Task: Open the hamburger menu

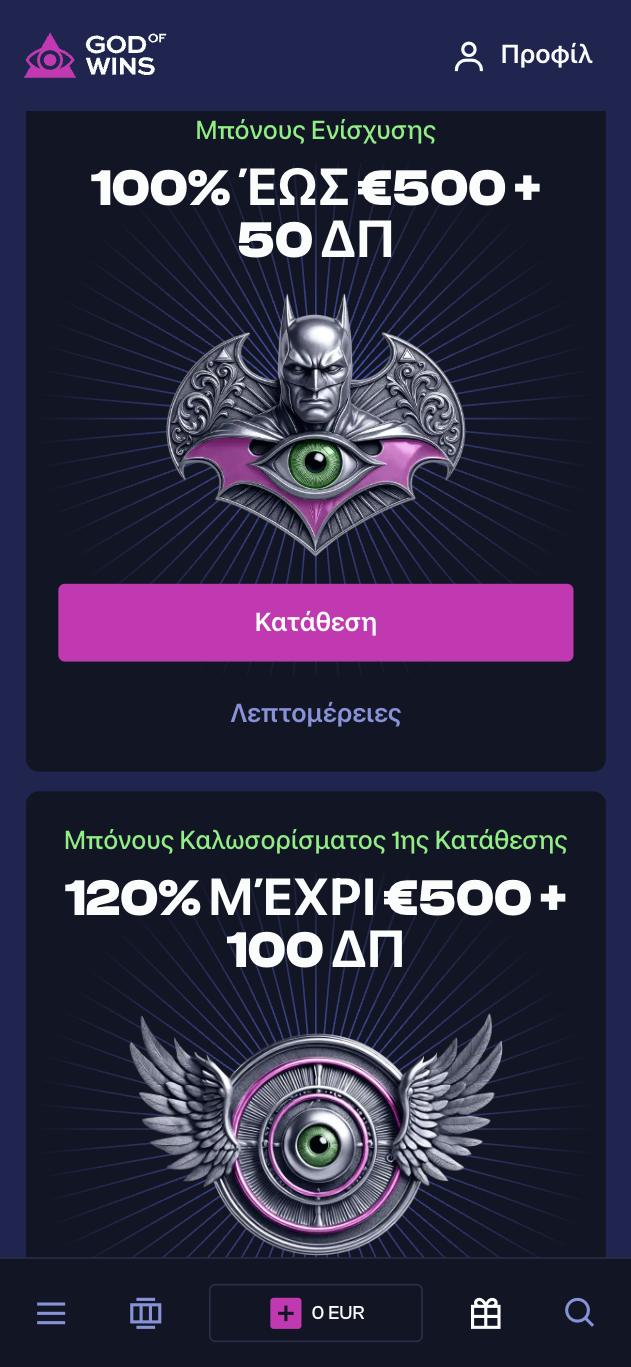Action: (51, 1312)
